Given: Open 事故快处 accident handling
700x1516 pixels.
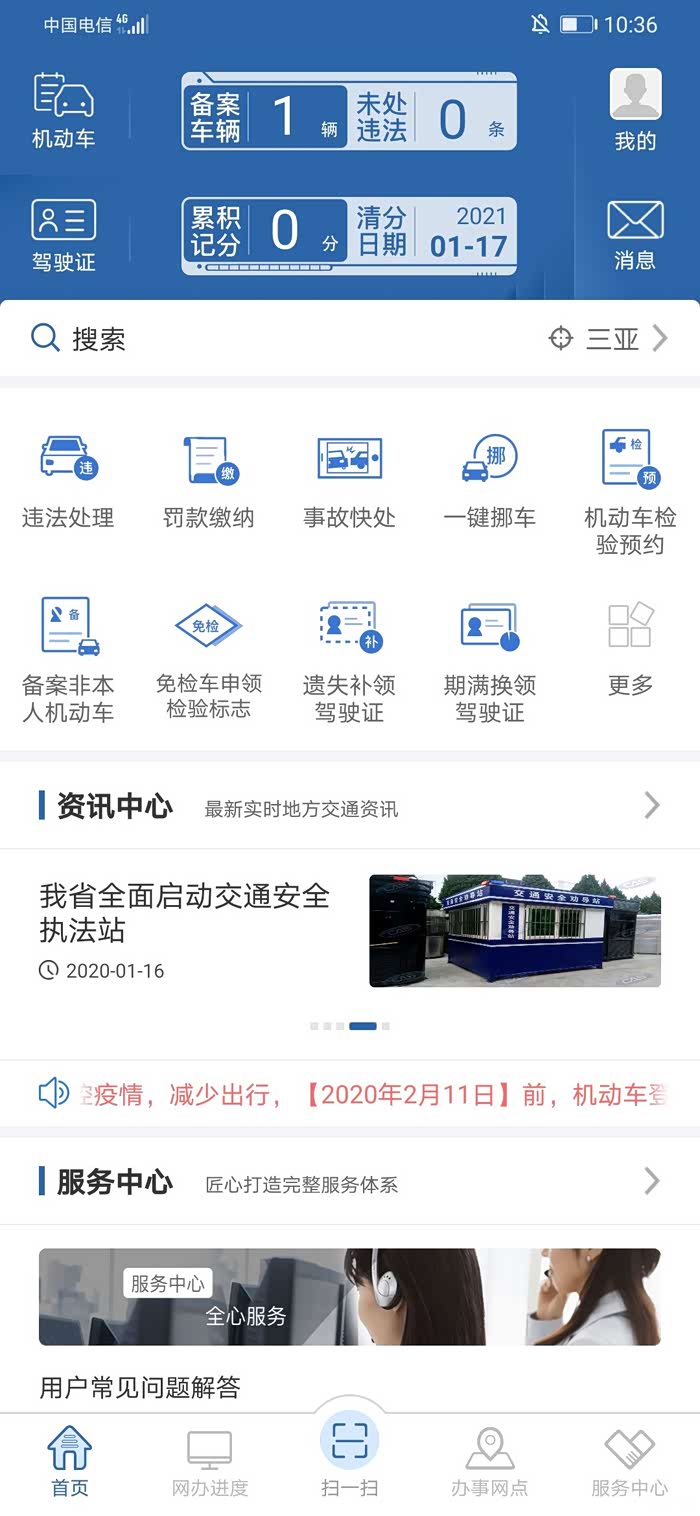Looking at the screenshot, I should click(349, 480).
